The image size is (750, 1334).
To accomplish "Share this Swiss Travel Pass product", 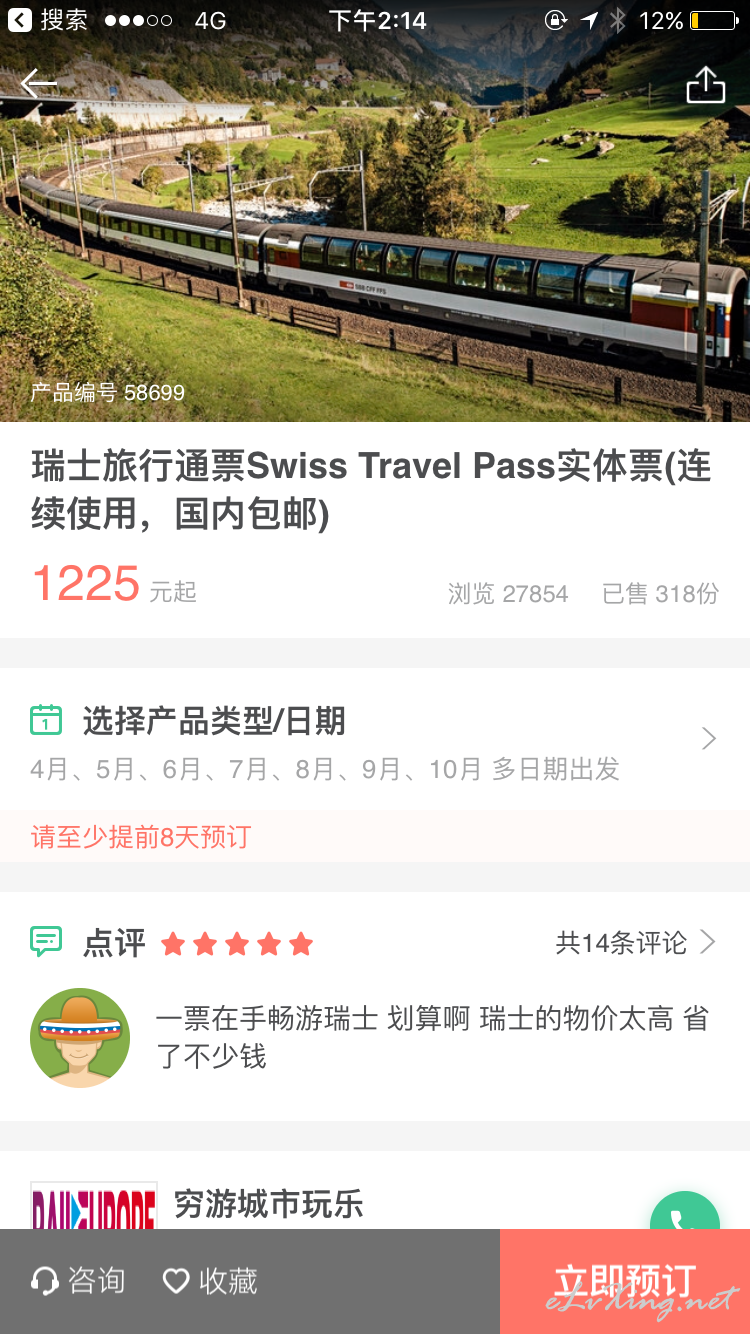I will [705, 85].
